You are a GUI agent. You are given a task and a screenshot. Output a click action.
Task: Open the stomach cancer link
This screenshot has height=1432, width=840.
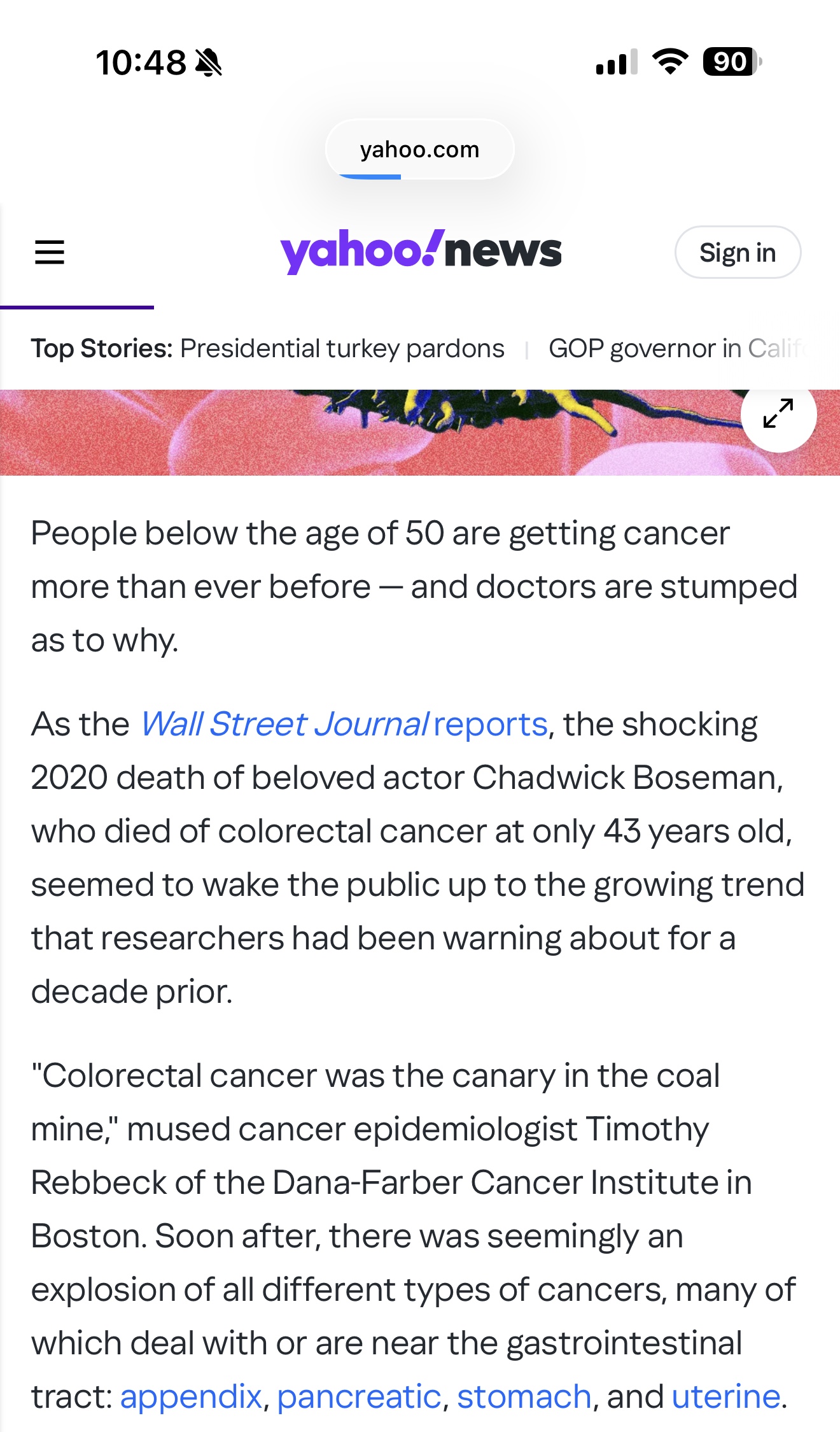[524, 1396]
